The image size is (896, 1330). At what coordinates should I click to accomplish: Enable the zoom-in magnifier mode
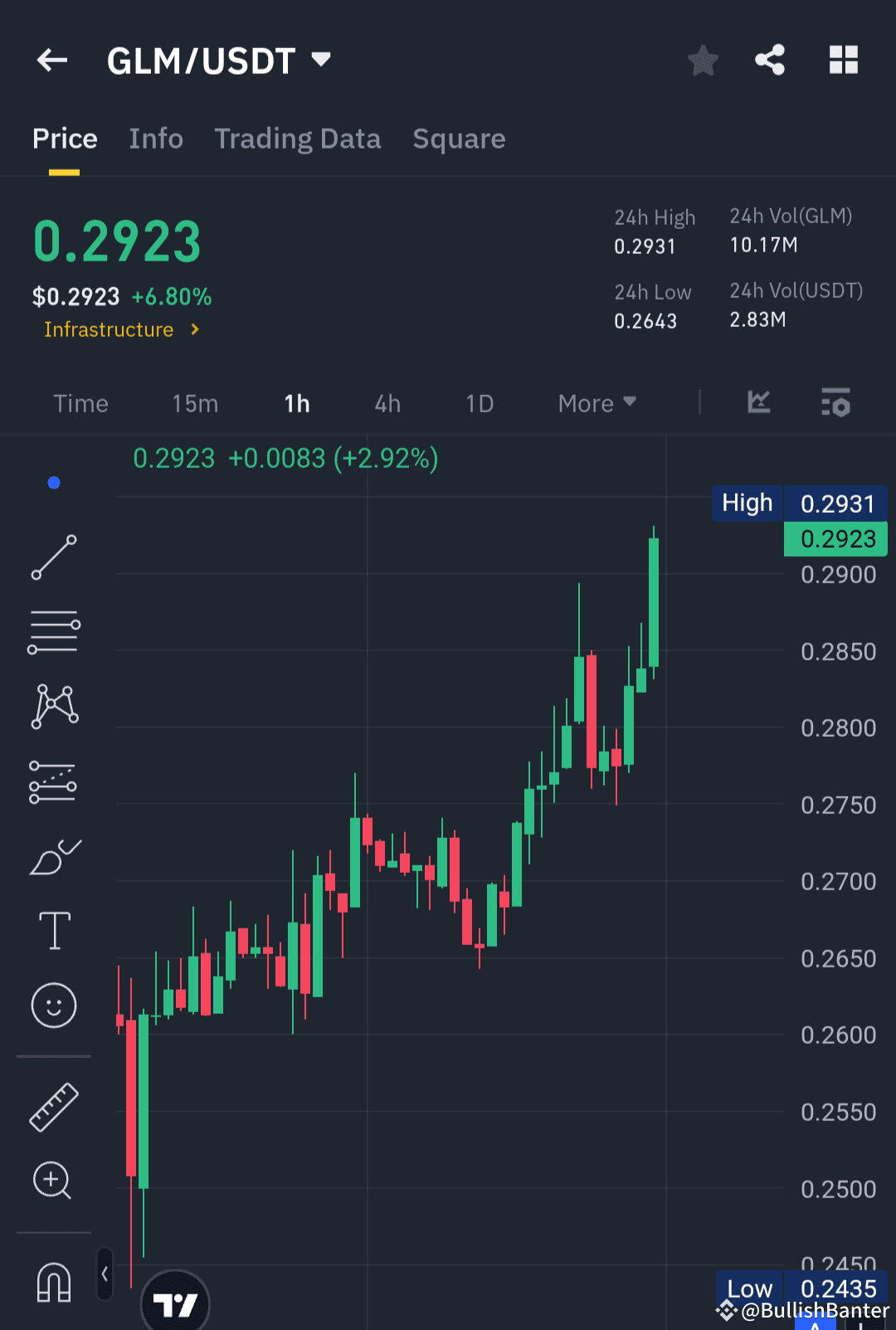53,1181
